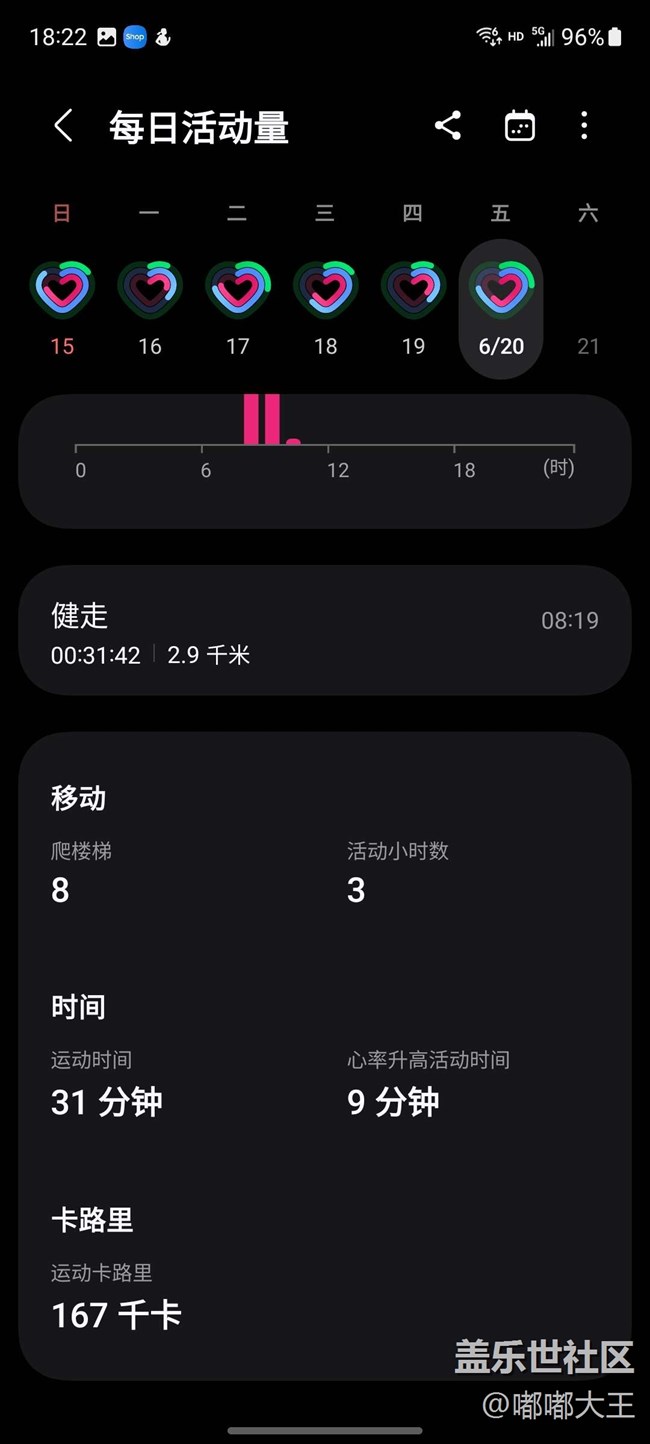Viewport: 650px width, 1444px height.
Task: Go back from 每日活动量 screen
Action: tap(63, 127)
